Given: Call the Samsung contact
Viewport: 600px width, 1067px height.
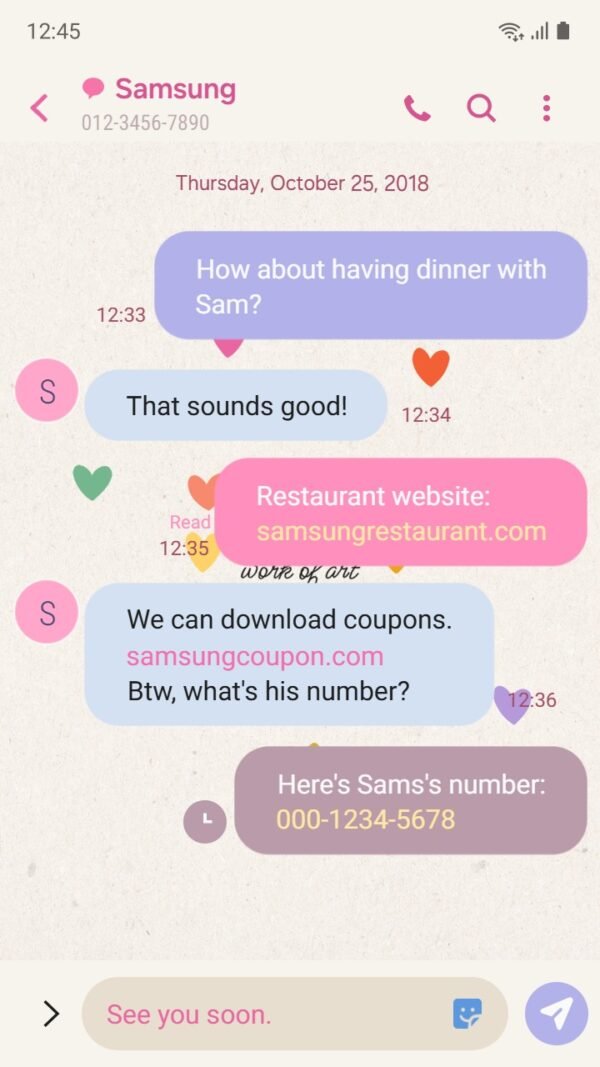Looking at the screenshot, I should pyautogui.click(x=417, y=108).
